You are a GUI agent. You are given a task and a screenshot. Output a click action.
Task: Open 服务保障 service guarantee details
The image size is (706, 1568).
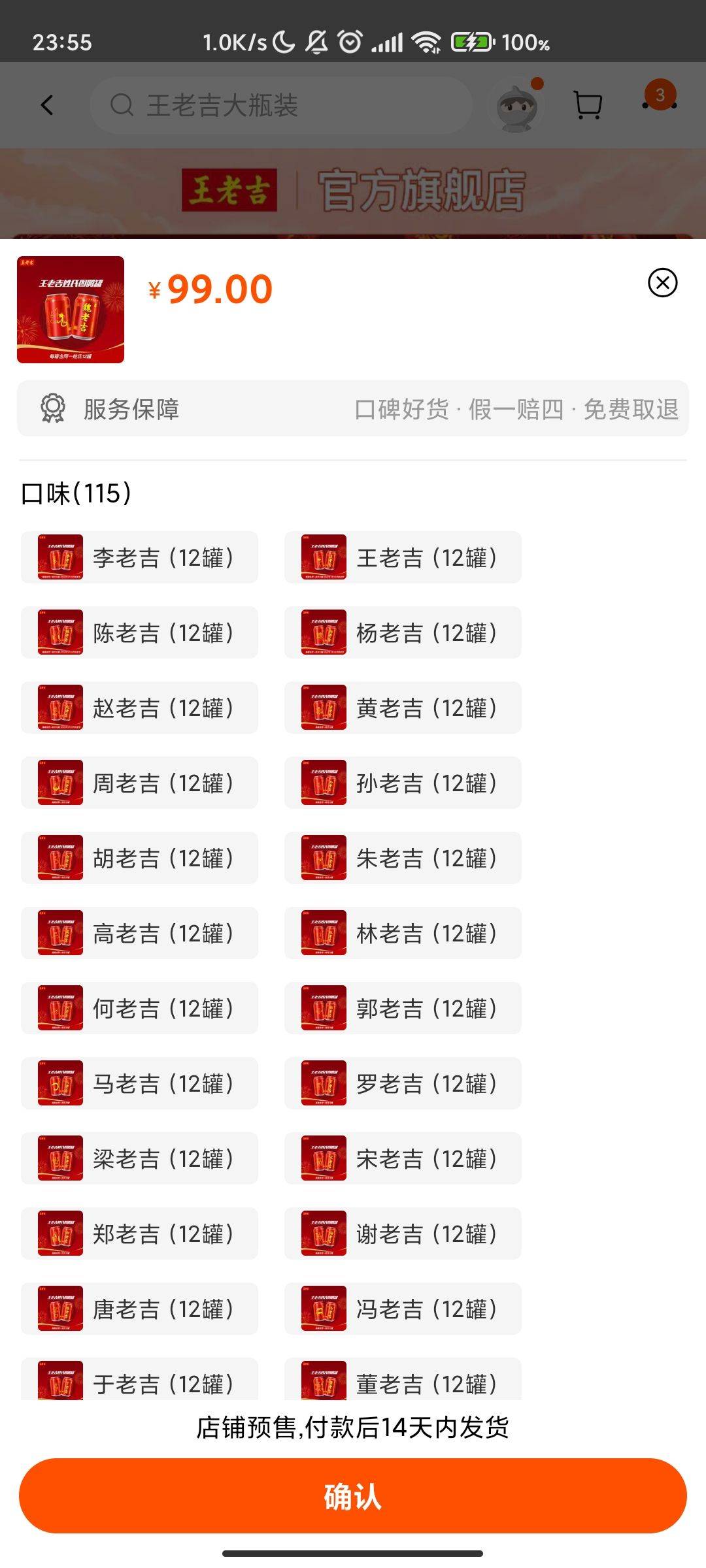point(353,409)
